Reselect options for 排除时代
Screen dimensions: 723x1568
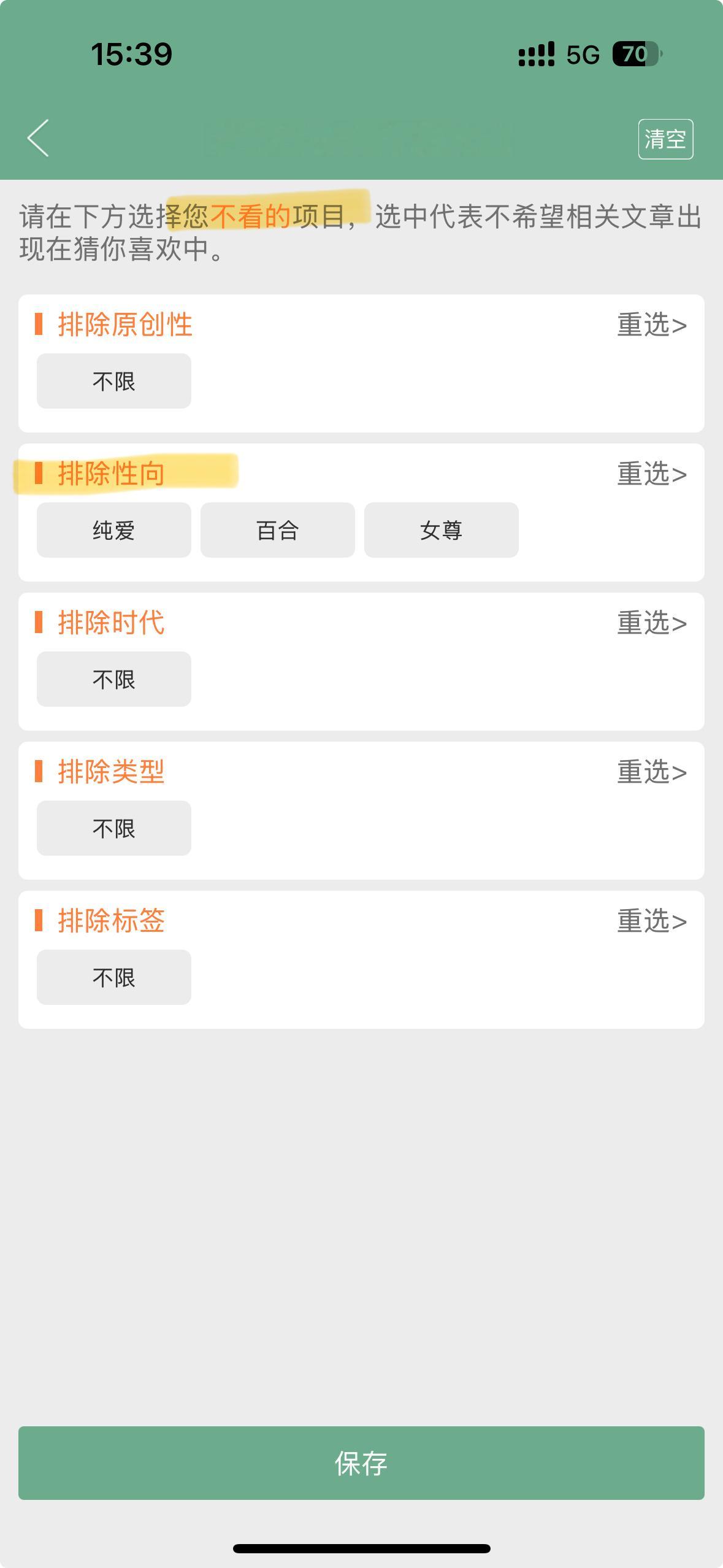(652, 623)
